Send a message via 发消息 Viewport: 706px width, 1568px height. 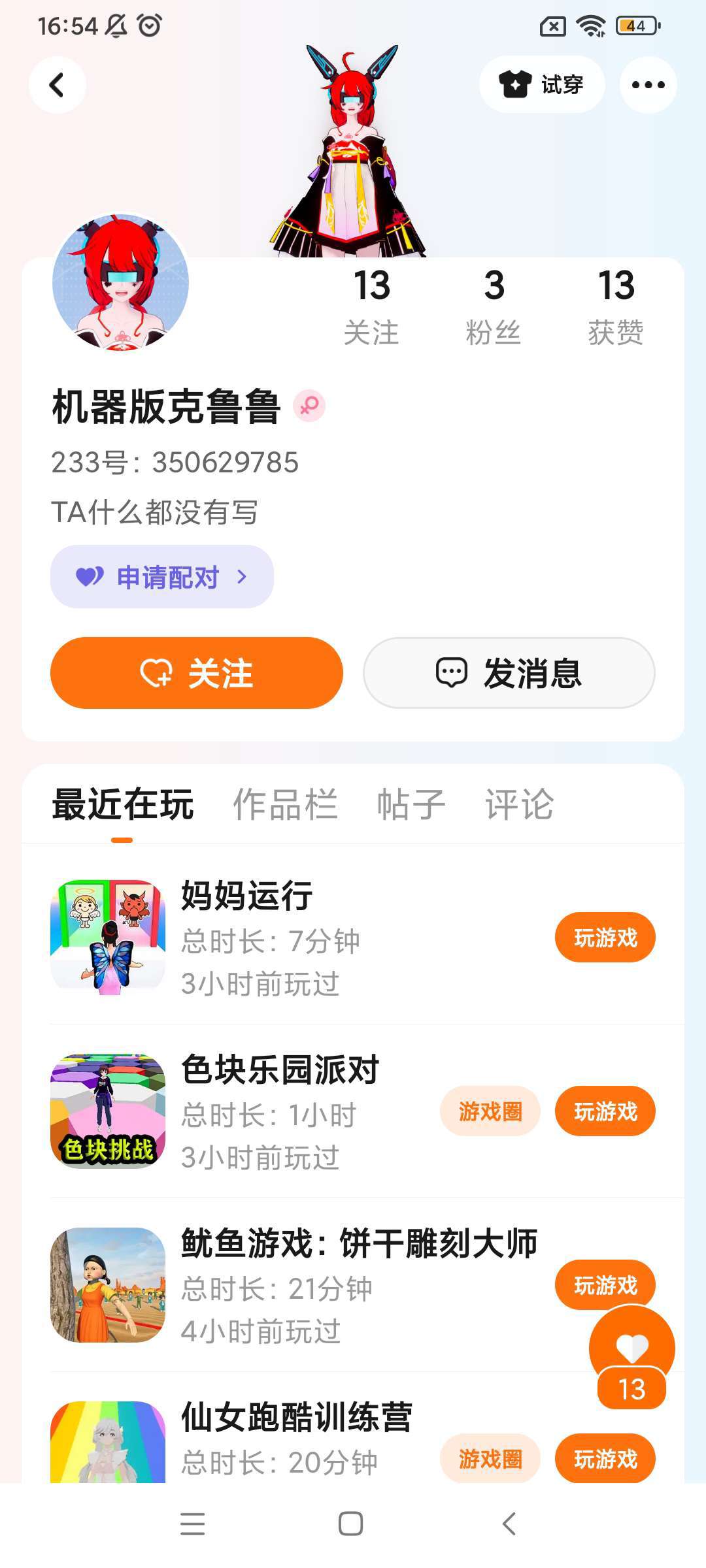pos(509,673)
